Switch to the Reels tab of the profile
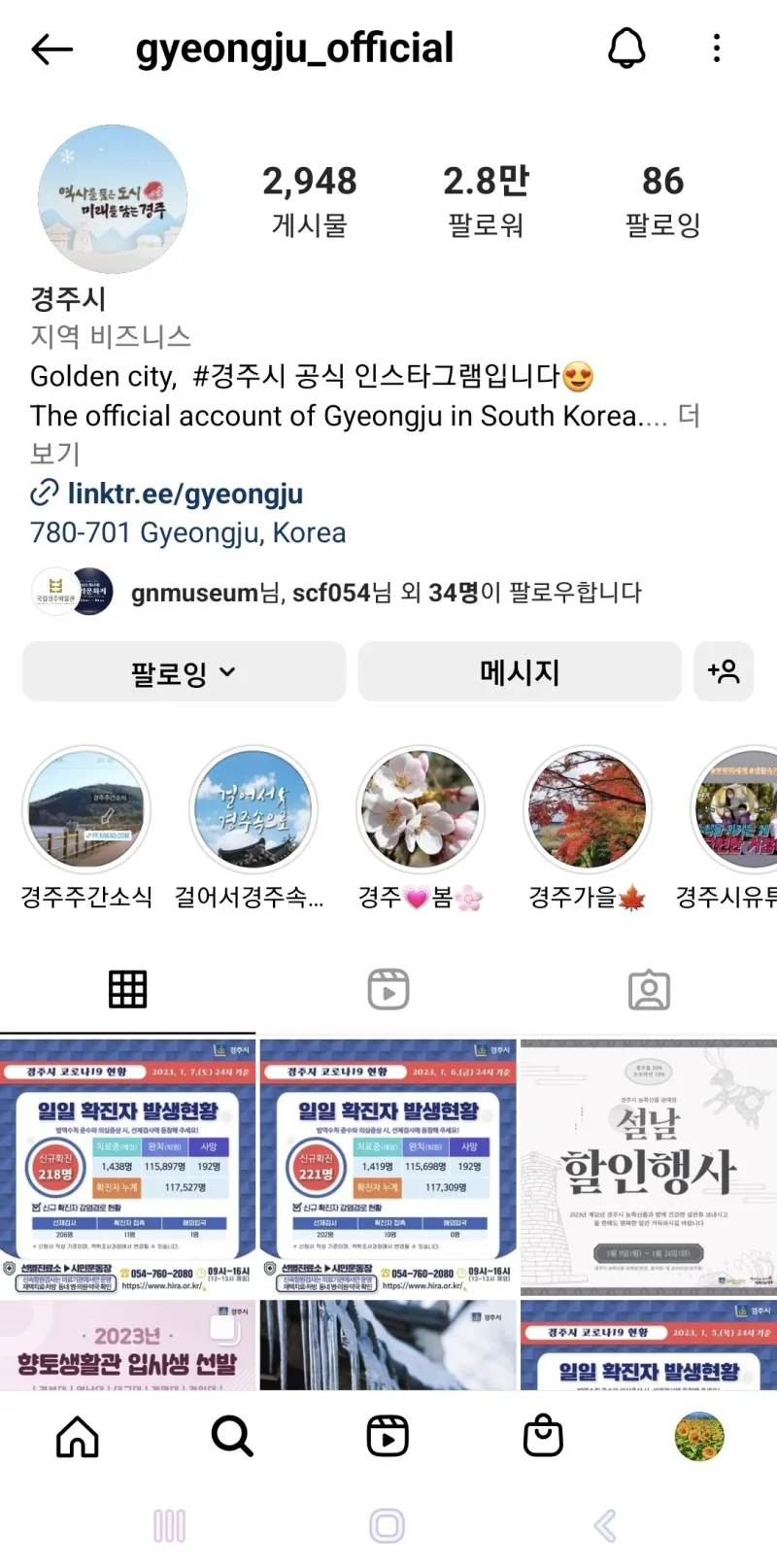 coord(388,990)
